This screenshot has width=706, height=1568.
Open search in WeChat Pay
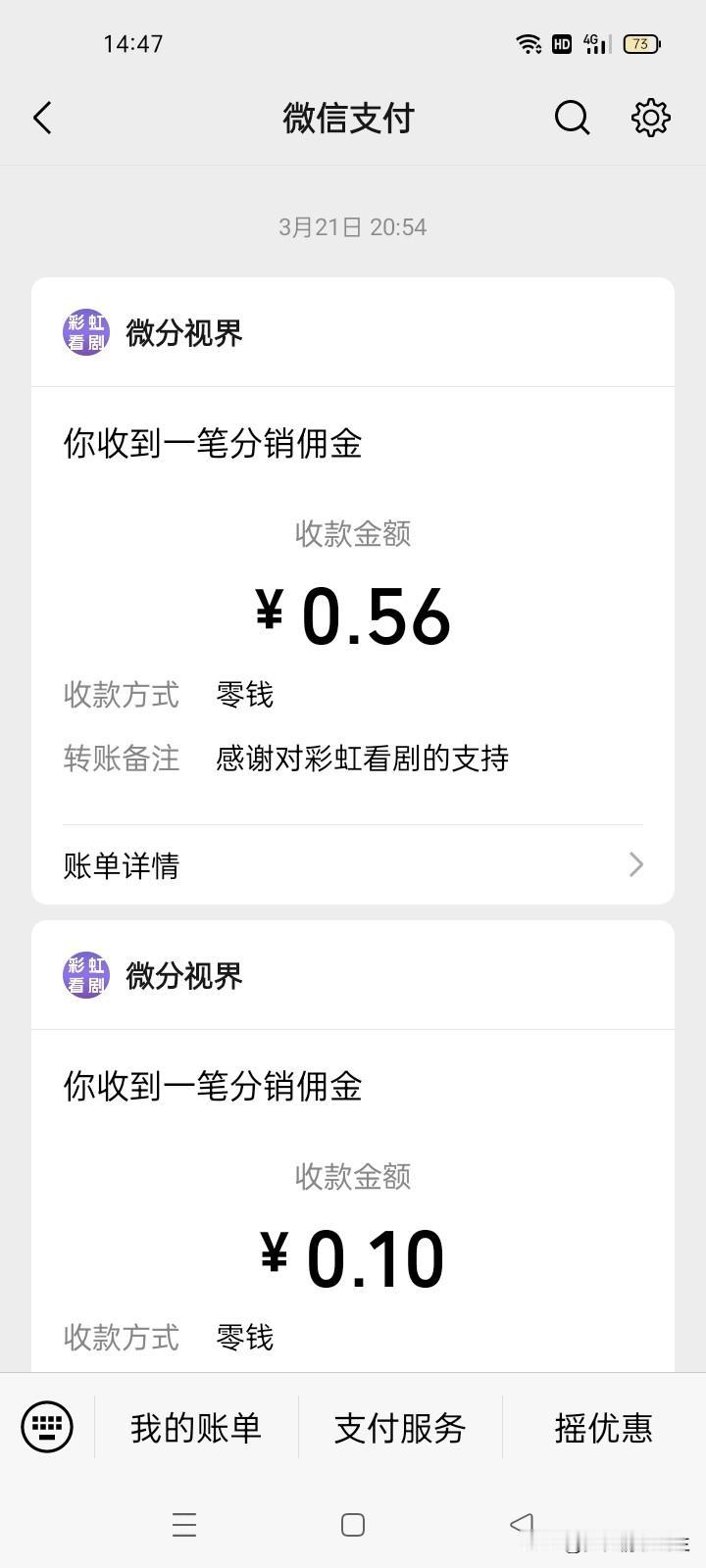[x=573, y=118]
